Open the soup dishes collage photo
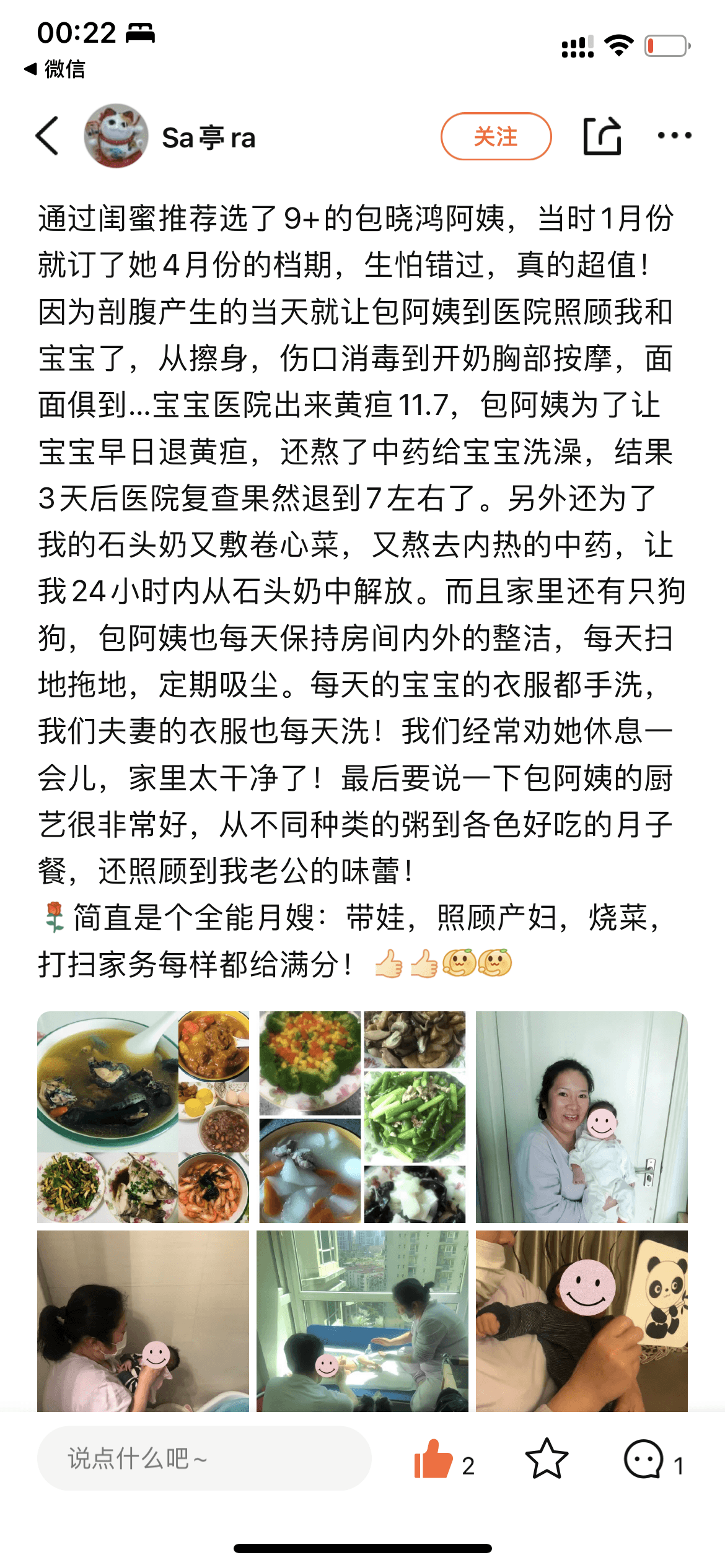Screen dimensions: 725x1568 [143, 1117]
